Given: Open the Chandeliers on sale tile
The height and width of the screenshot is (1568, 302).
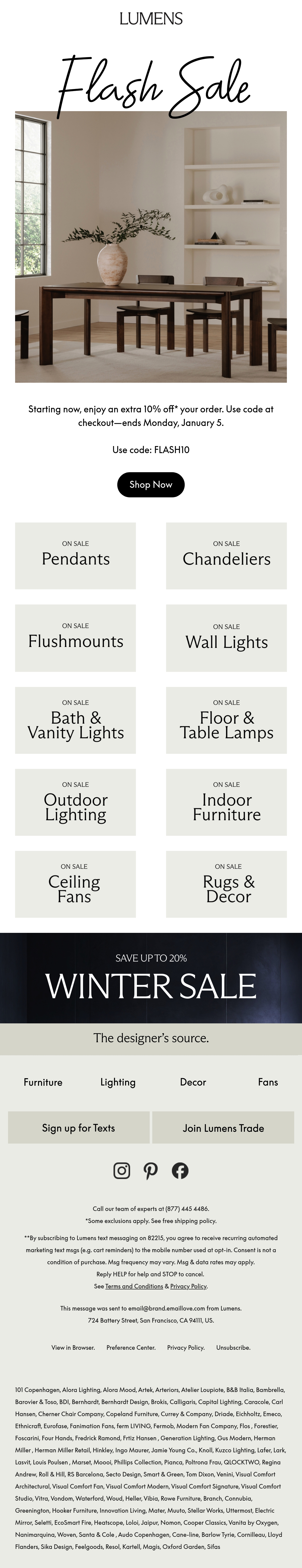Looking at the screenshot, I should pyautogui.click(x=226, y=556).
